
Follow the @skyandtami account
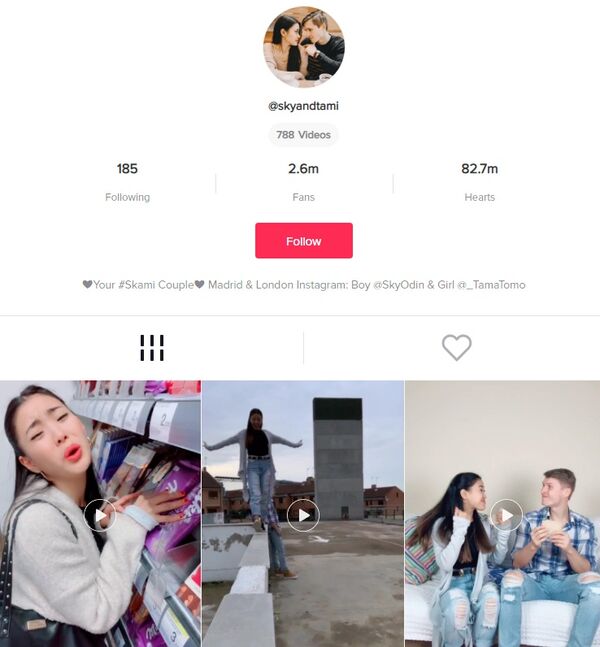[303, 241]
